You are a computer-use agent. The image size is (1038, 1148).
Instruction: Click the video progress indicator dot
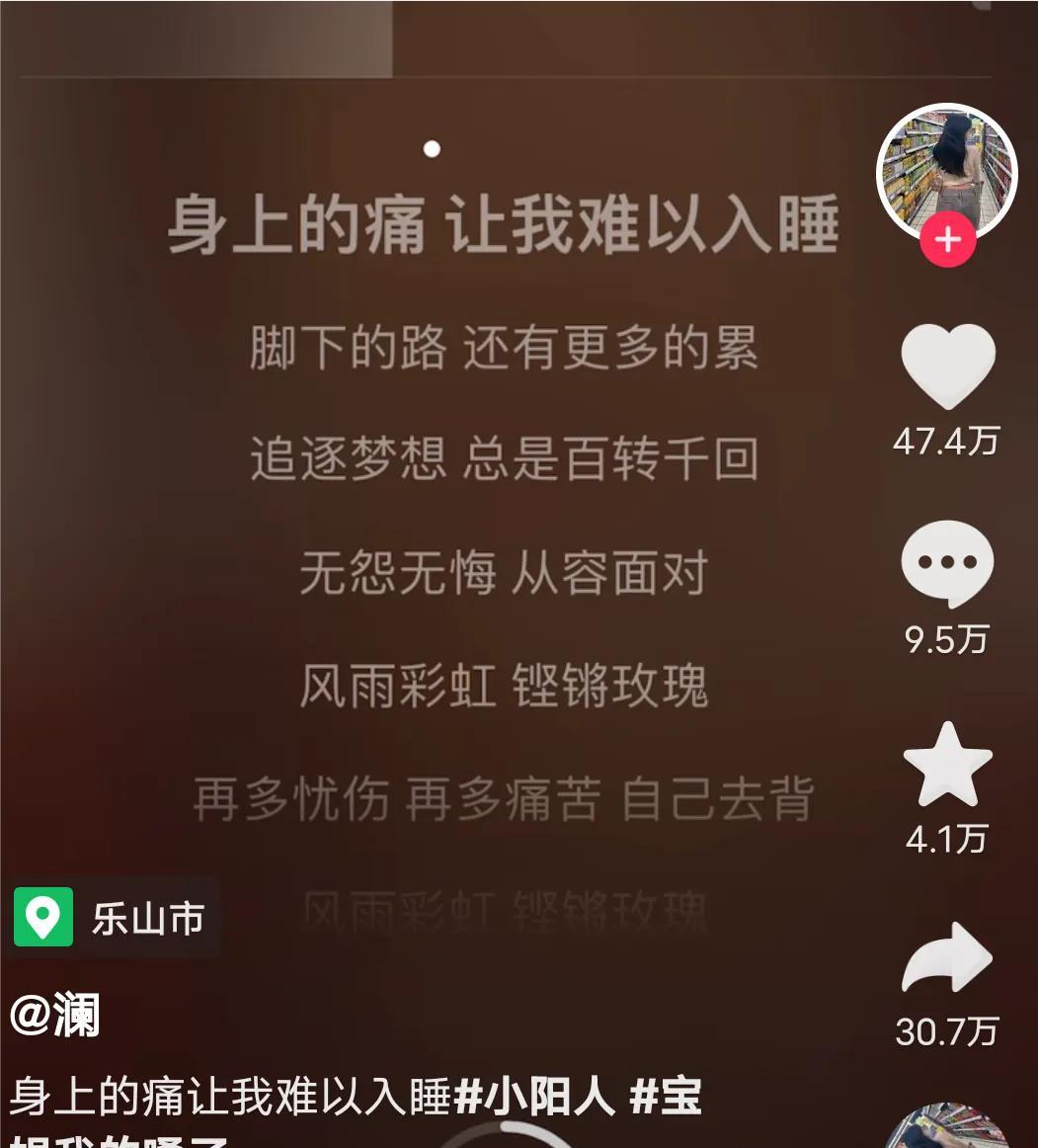pos(431,150)
